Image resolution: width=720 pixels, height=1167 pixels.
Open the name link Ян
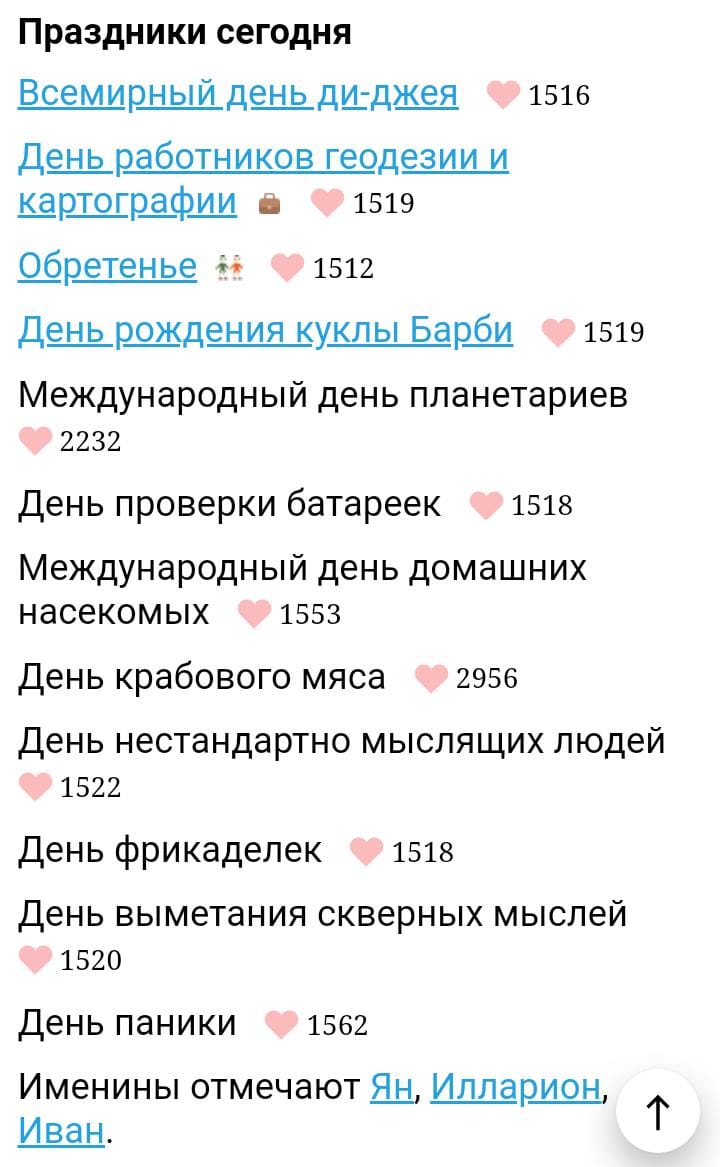point(391,1086)
